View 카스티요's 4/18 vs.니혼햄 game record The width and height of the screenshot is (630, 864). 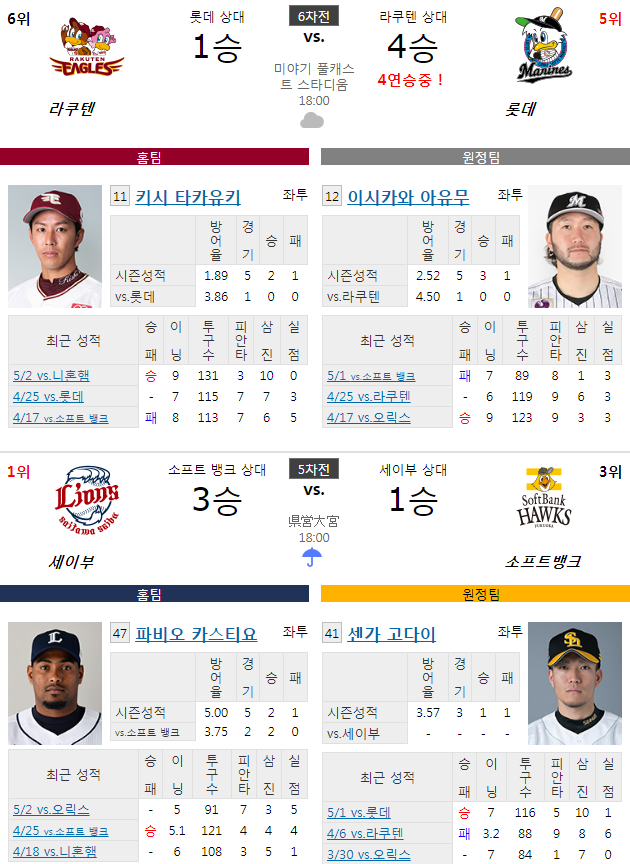(55, 852)
